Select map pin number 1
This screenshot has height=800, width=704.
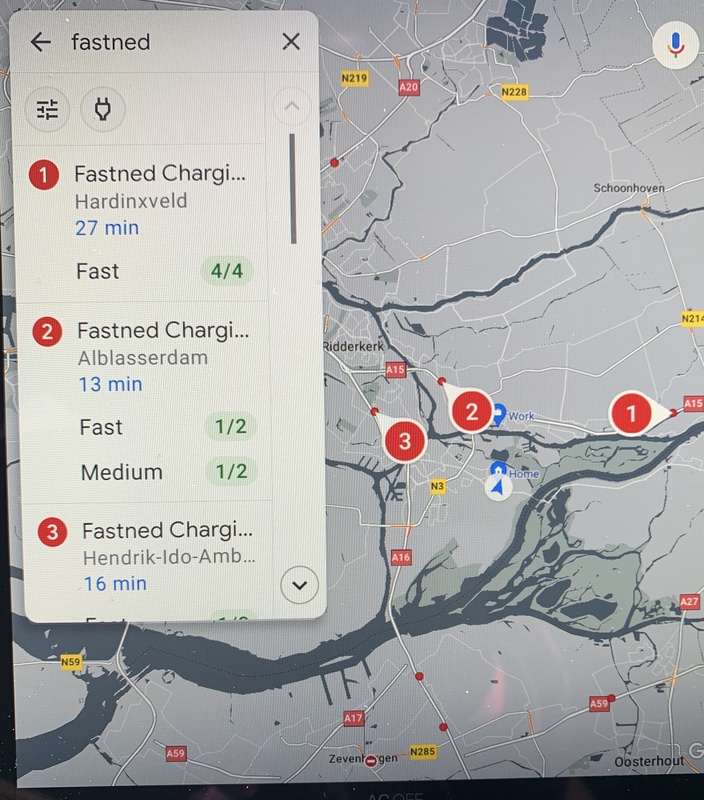point(632,411)
